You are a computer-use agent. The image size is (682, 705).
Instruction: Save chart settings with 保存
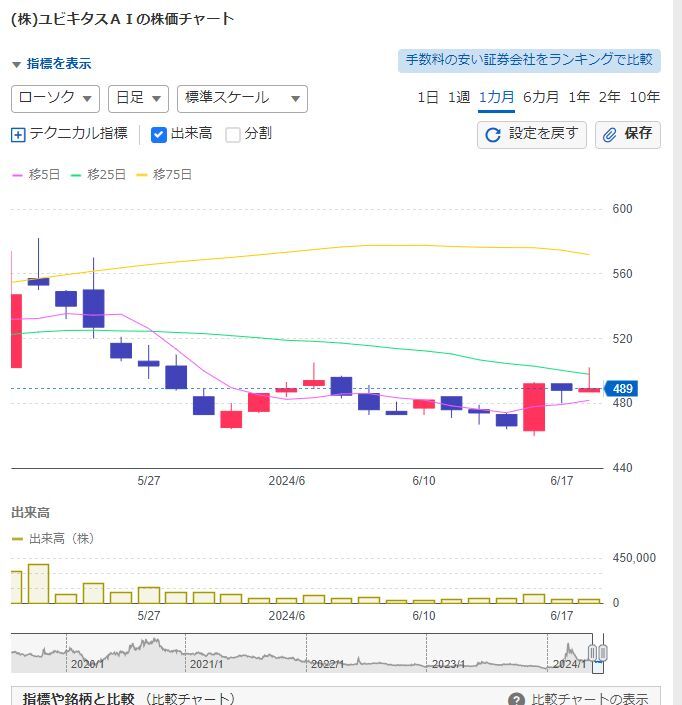(628, 134)
